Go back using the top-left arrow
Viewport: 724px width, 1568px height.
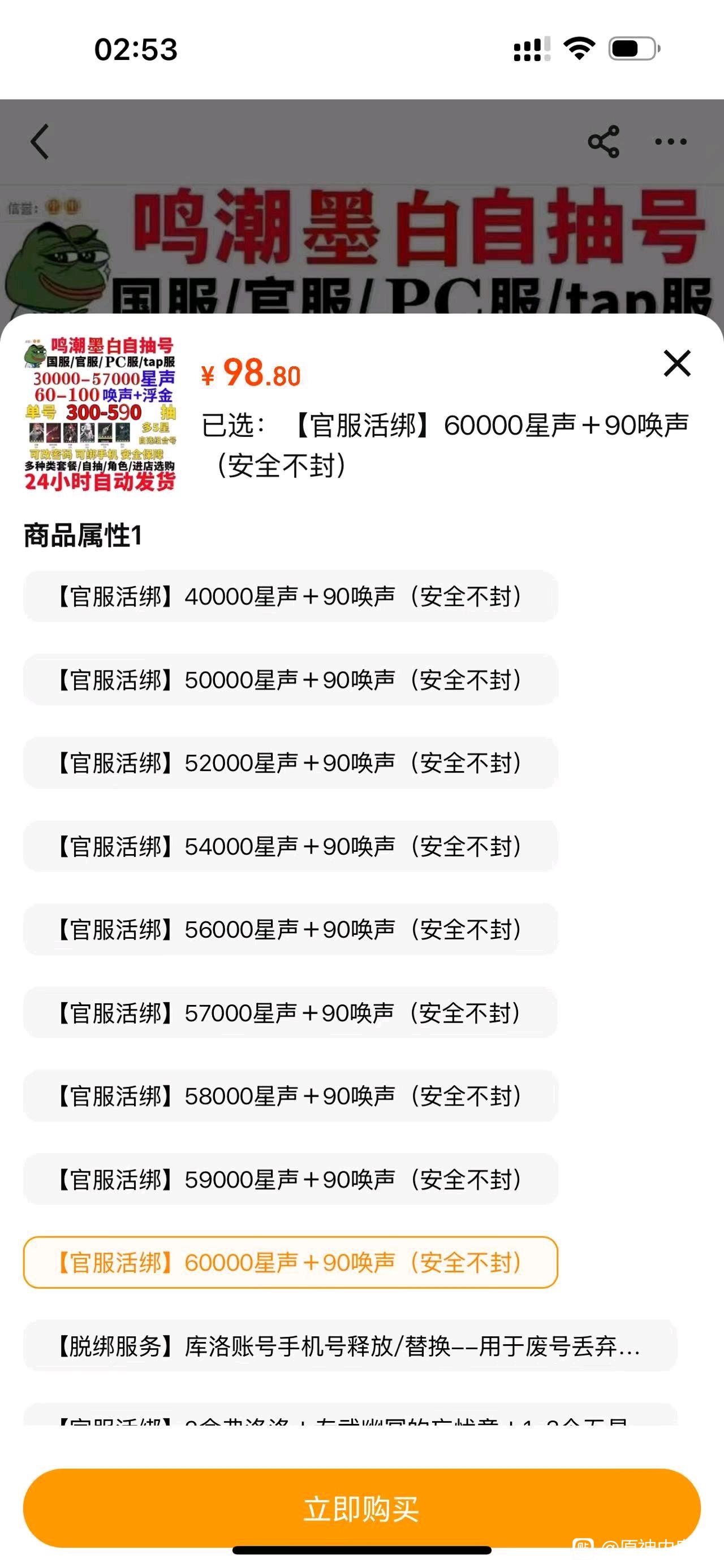coord(40,142)
